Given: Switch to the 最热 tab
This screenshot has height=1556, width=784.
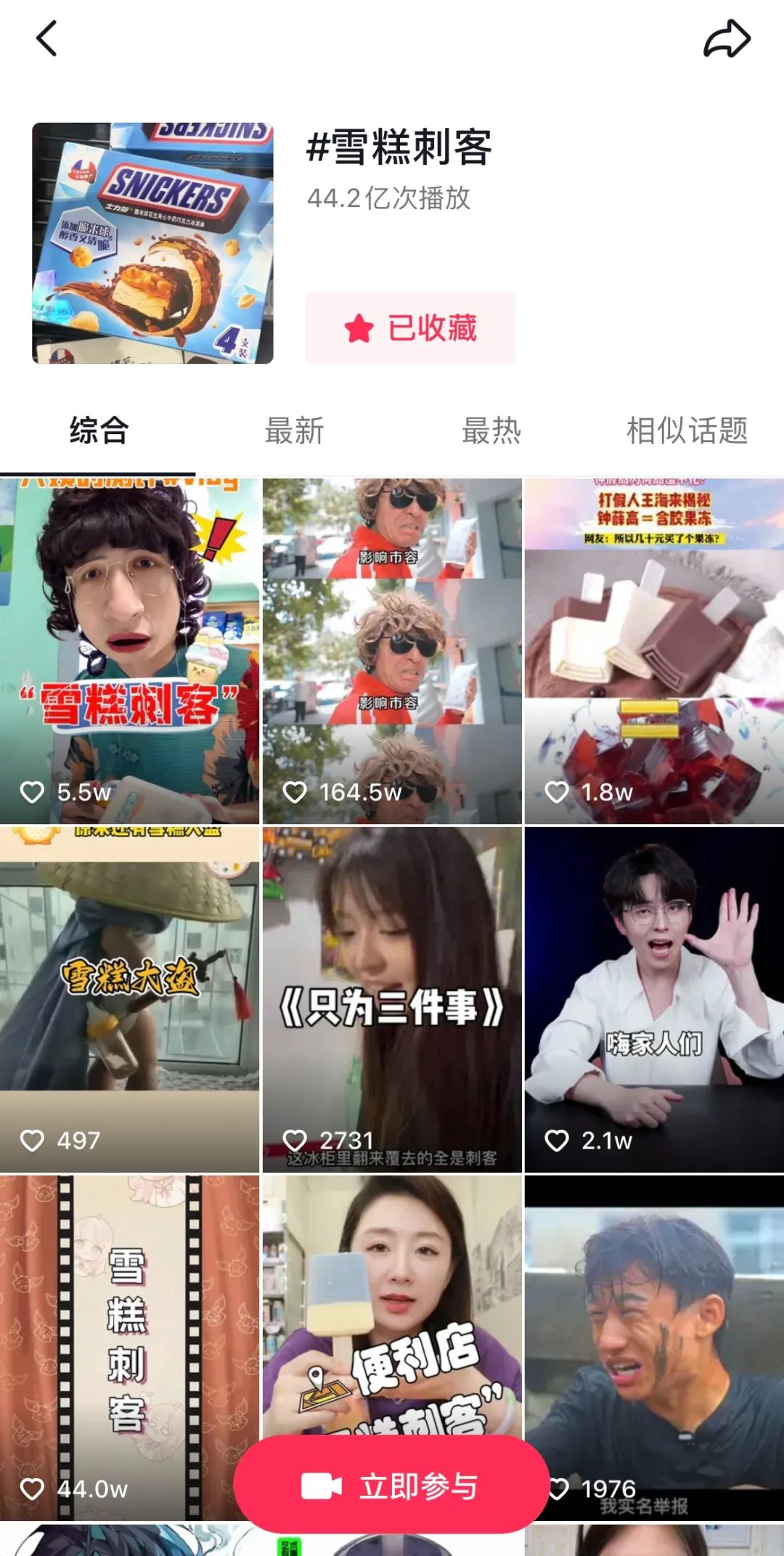Looking at the screenshot, I should pos(491,430).
